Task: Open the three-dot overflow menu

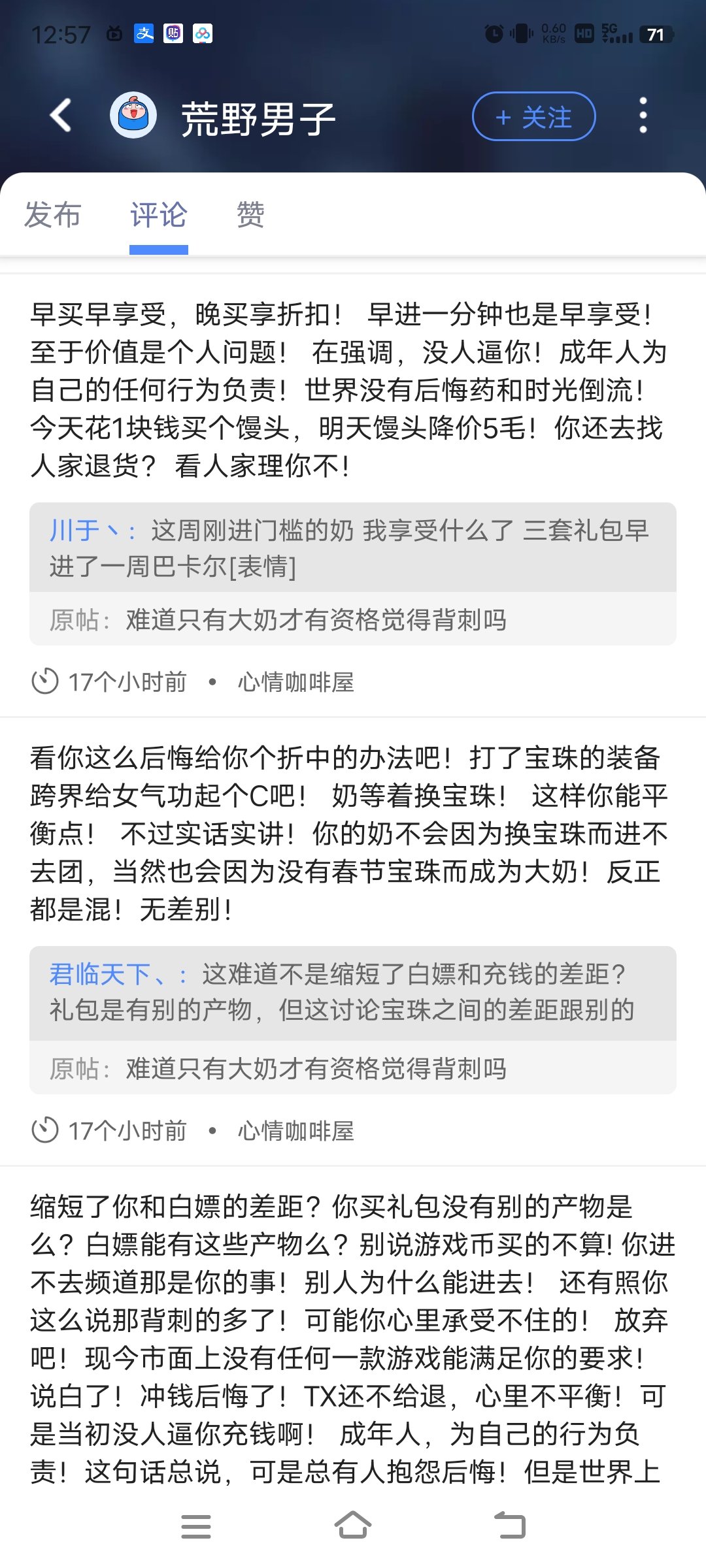Action: pyautogui.click(x=643, y=116)
